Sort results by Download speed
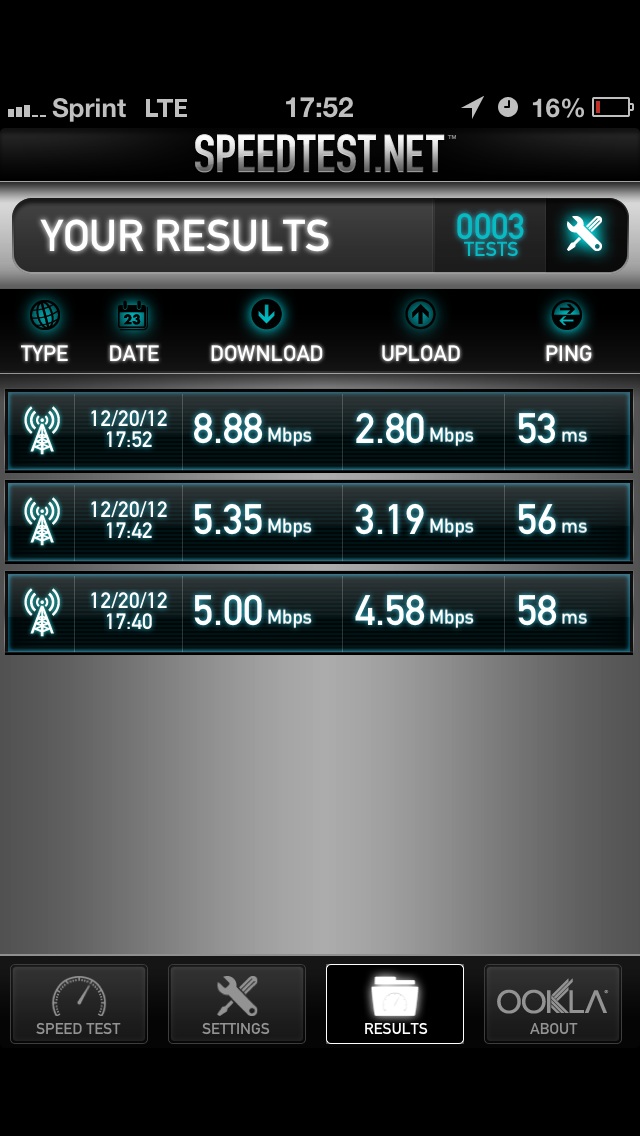Screen dimensions: 640x1136 point(266,333)
